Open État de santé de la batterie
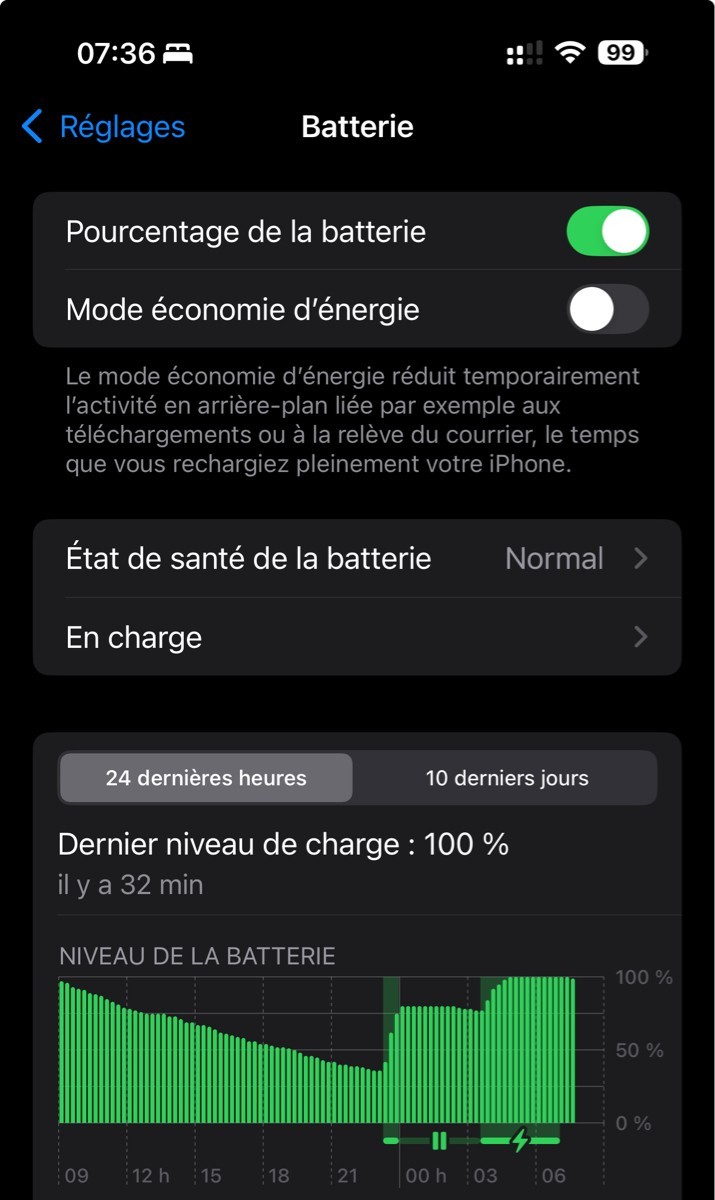Image resolution: width=715 pixels, height=1200 pixels. click(357, 558)
